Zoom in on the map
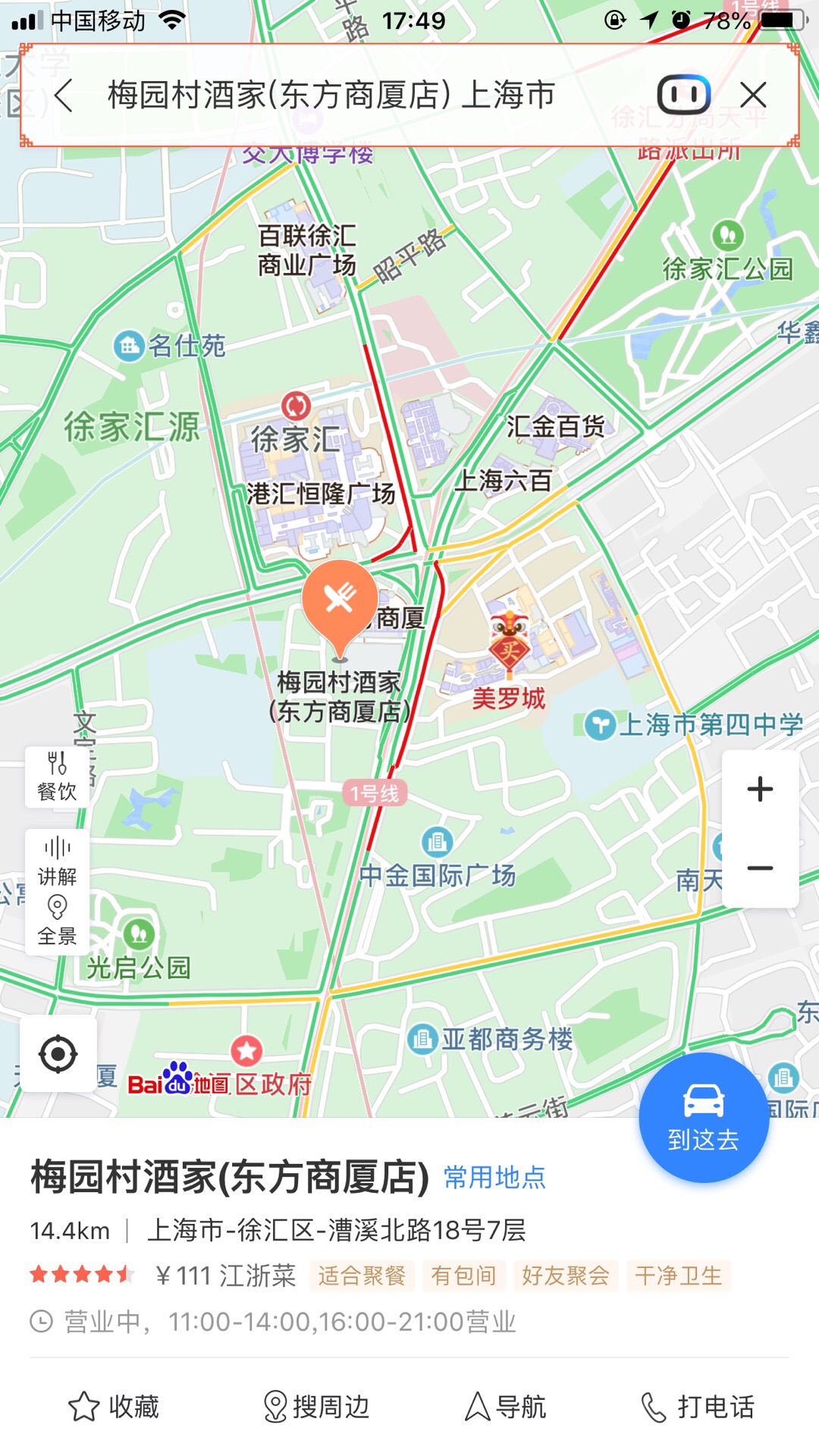819x1456 pixels. (760, 789)
